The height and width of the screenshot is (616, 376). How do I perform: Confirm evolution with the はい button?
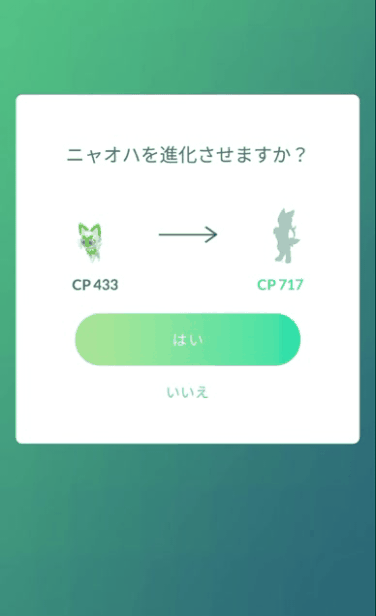[188, 339]
